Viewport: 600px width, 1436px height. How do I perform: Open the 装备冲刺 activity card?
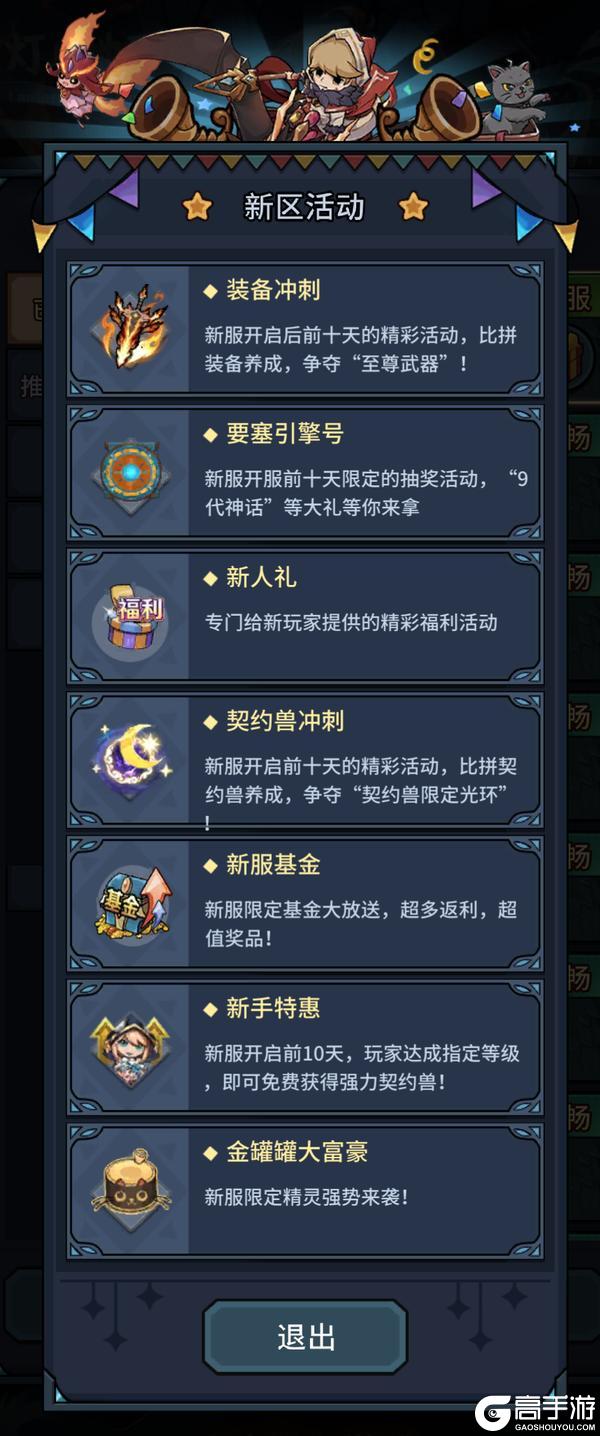(x=305, y=330)
